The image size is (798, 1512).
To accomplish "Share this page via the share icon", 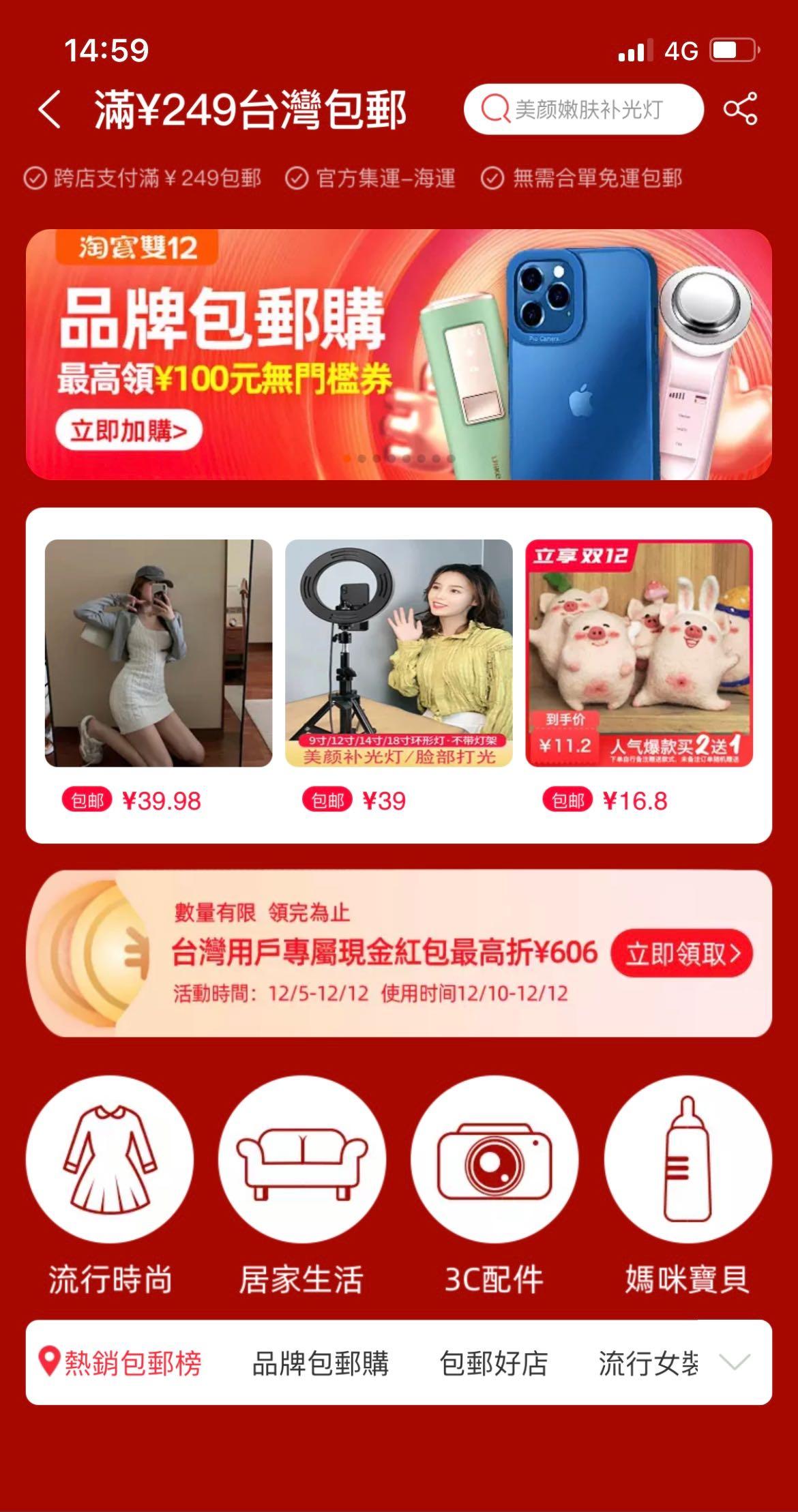I will point(740,109).
